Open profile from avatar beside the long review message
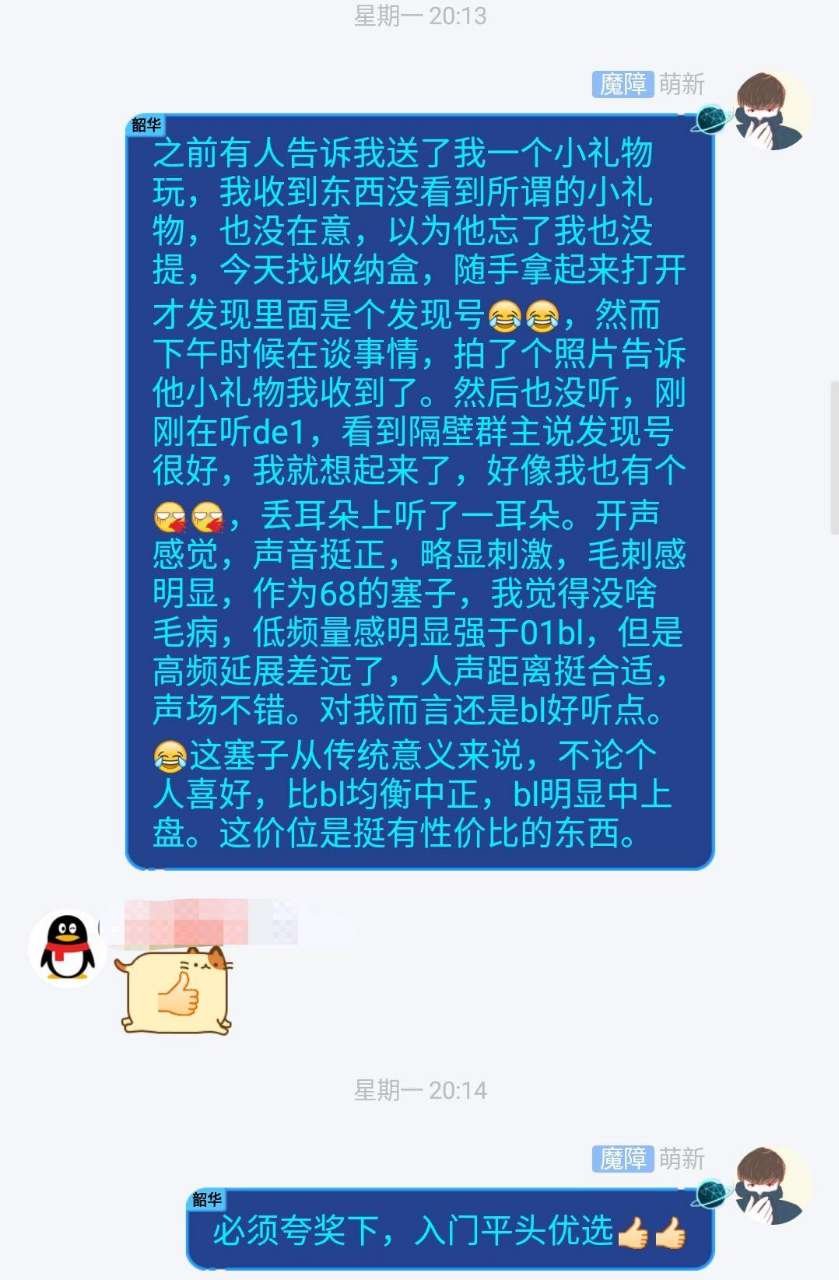The width and height of the screenshot is (839, 1280). pos(772,110)
